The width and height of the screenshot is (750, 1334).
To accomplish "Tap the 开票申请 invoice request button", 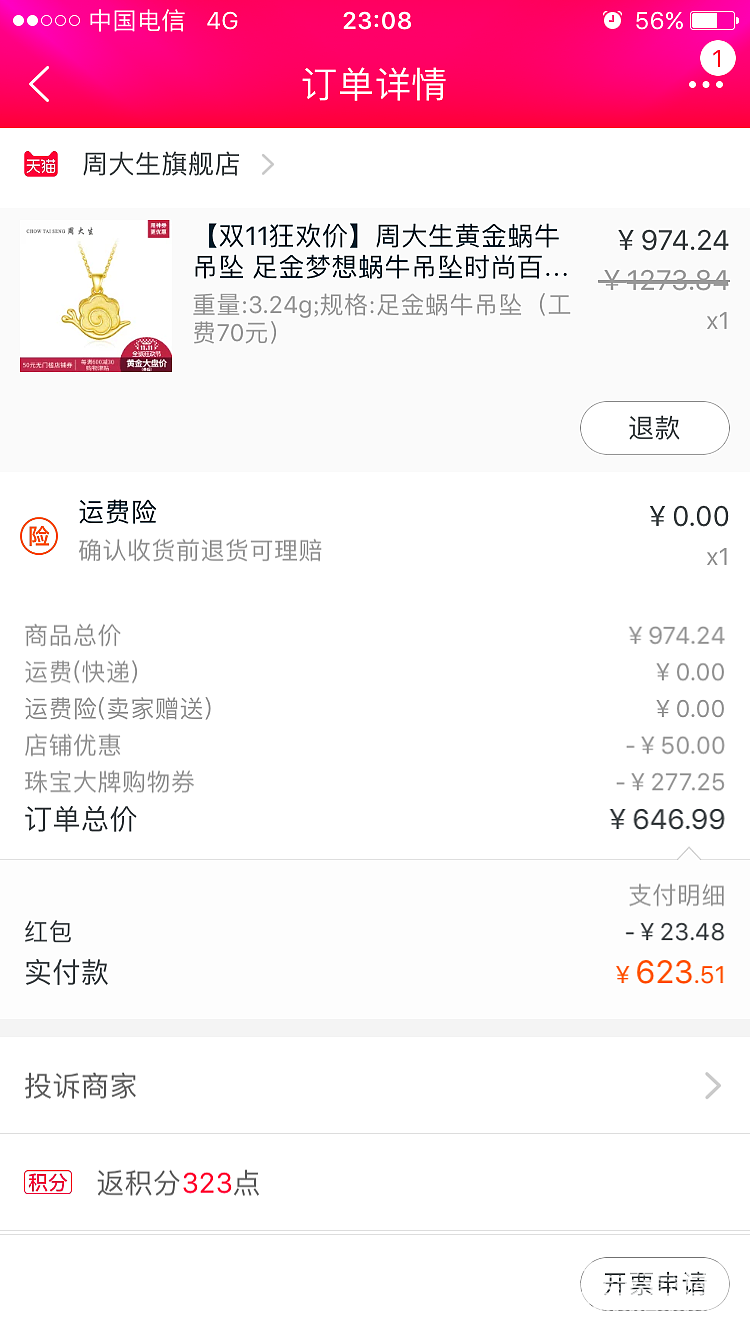I will 654,1283.
